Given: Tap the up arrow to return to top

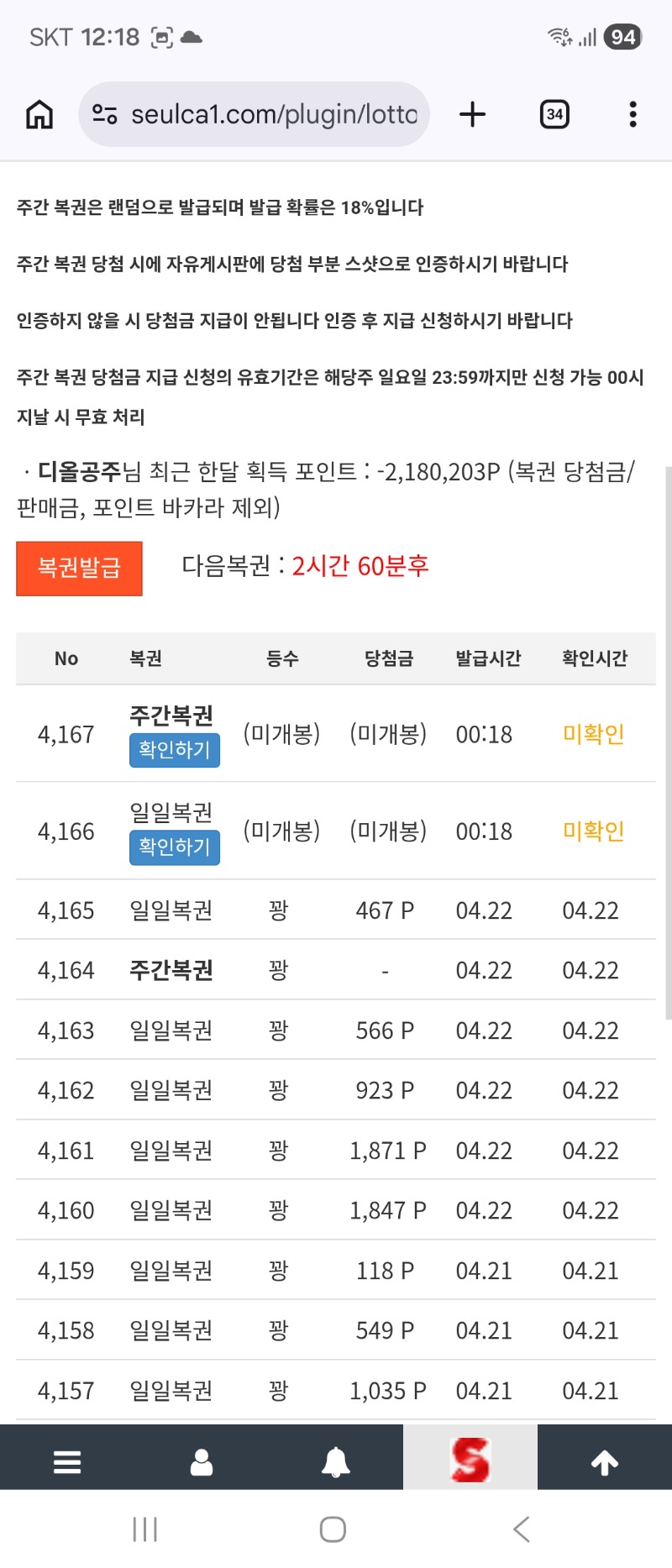Looking at the screenshot, I should [605, 1462].
